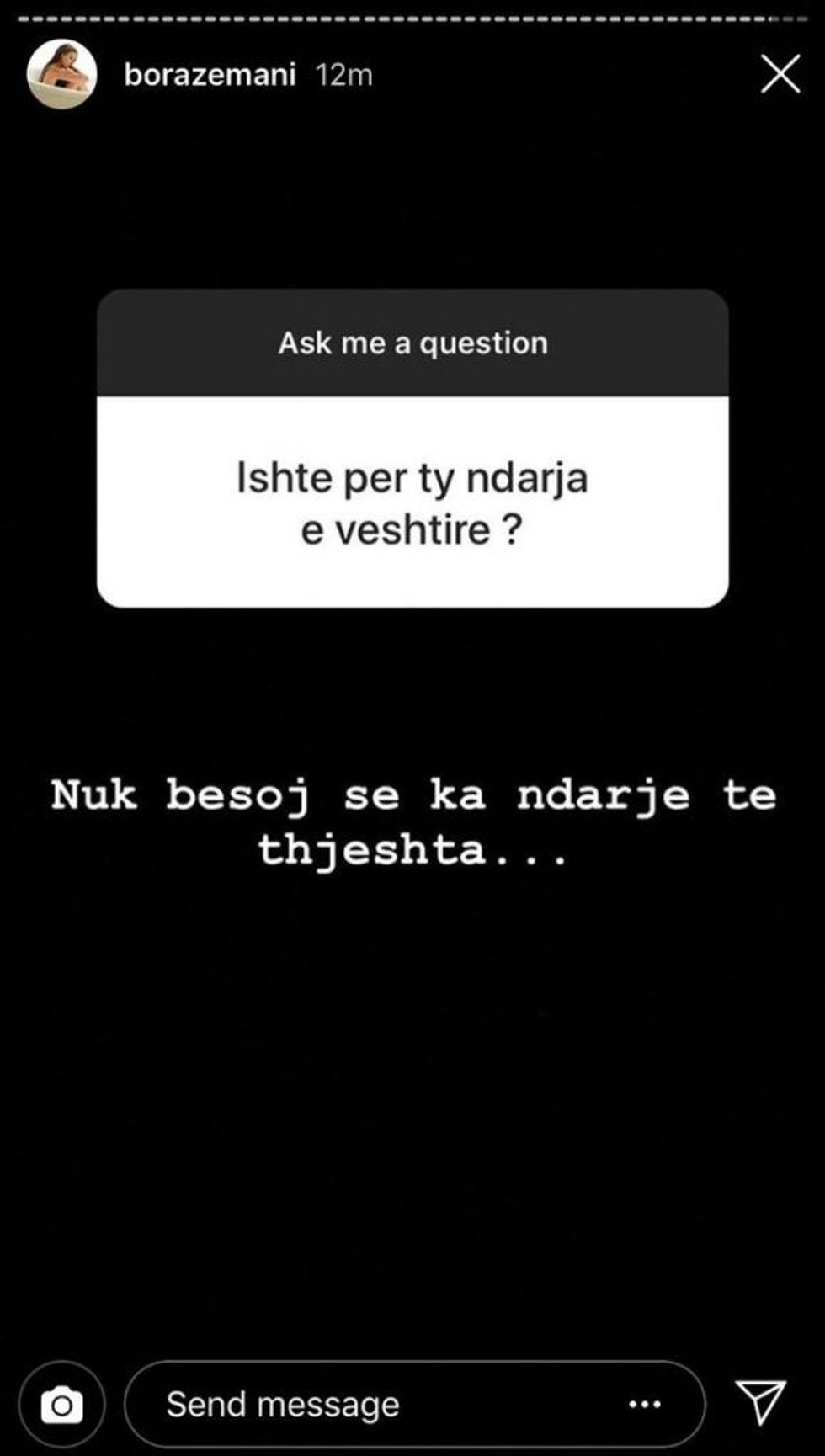This screenshot has width=825, height=1456.
Task: Open borazemani's profile picture
Action: click(61, 74)
